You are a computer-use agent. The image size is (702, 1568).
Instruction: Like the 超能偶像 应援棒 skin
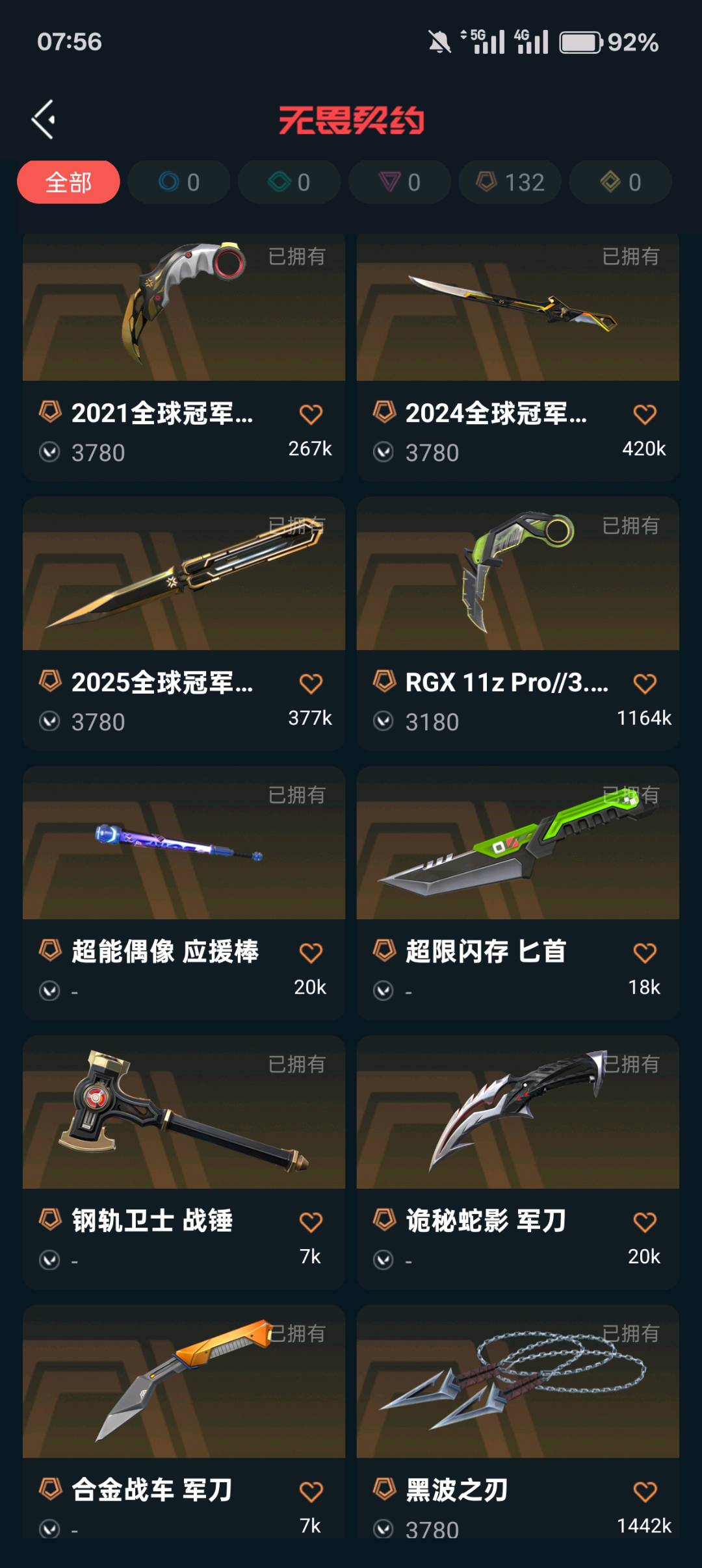point(311,953)
